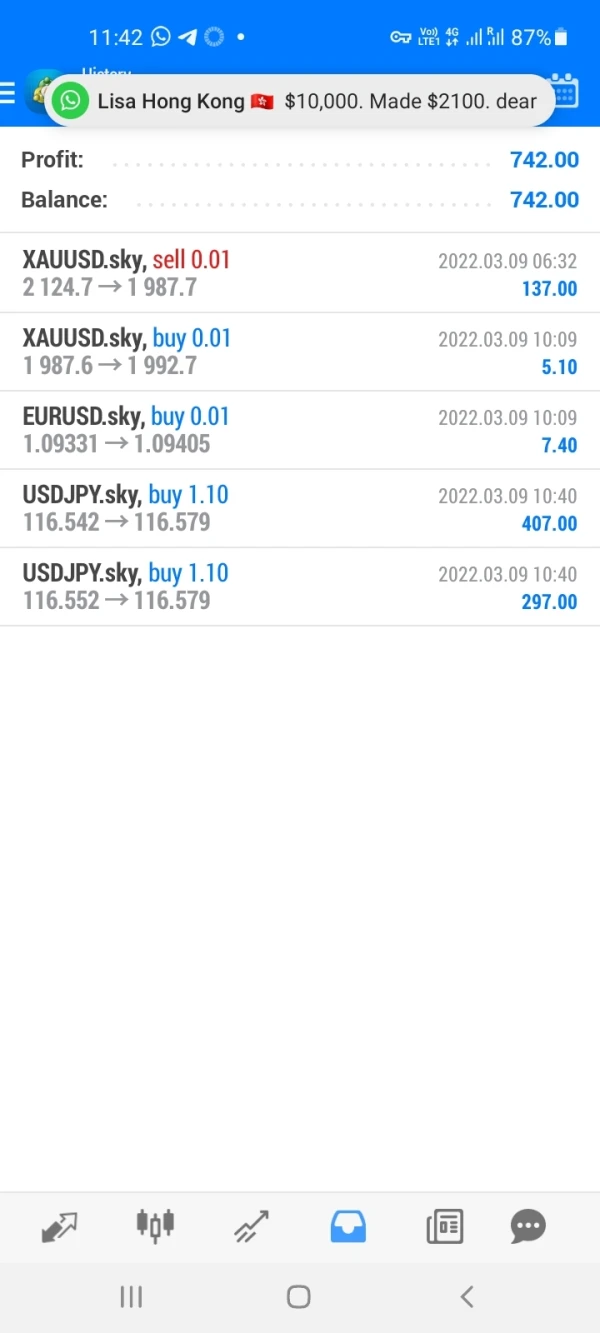
Task: Expand the EURUSD.sky buy 0.01 trade
Action: [300, 430]
